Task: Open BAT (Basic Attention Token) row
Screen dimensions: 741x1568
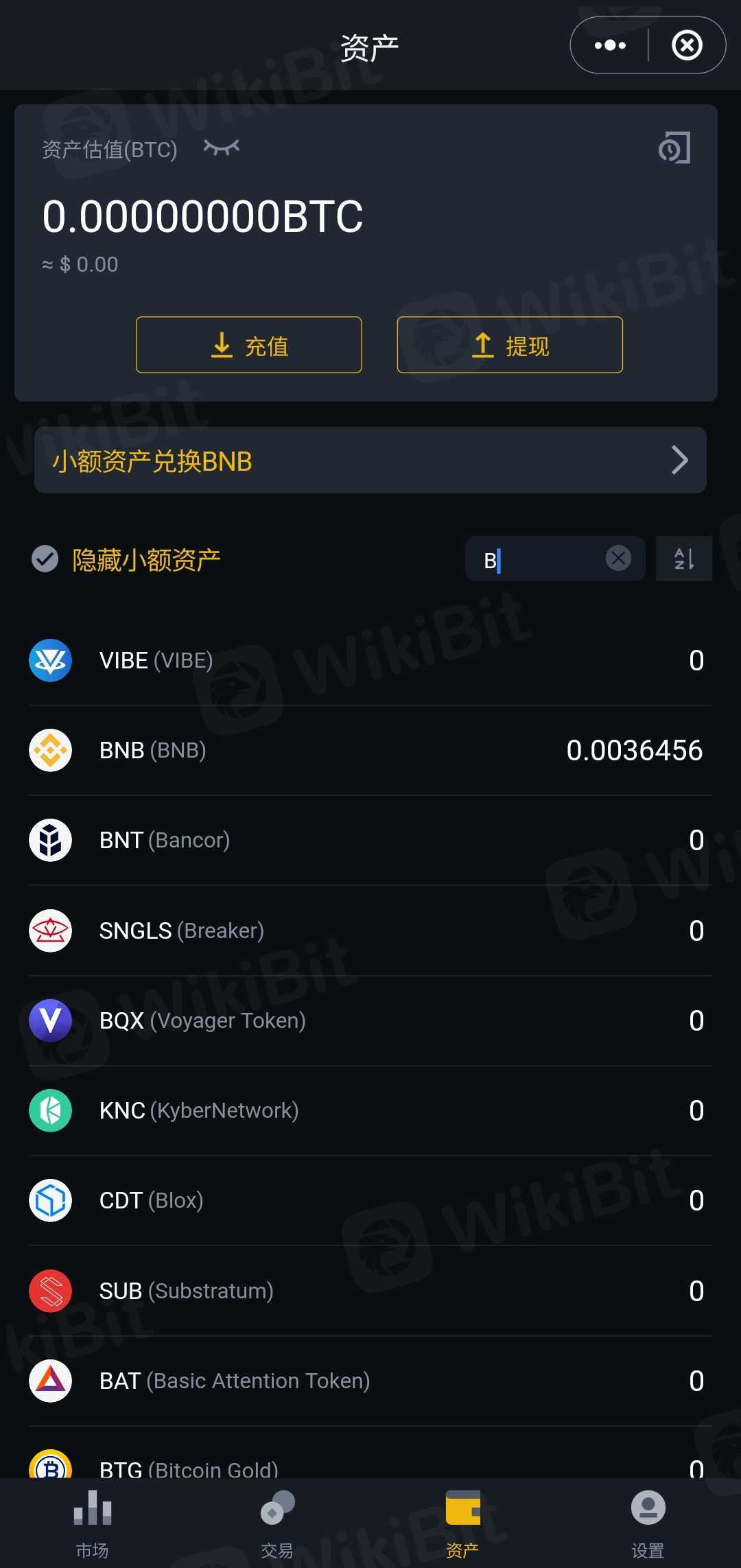Action: pos(370,1381)
